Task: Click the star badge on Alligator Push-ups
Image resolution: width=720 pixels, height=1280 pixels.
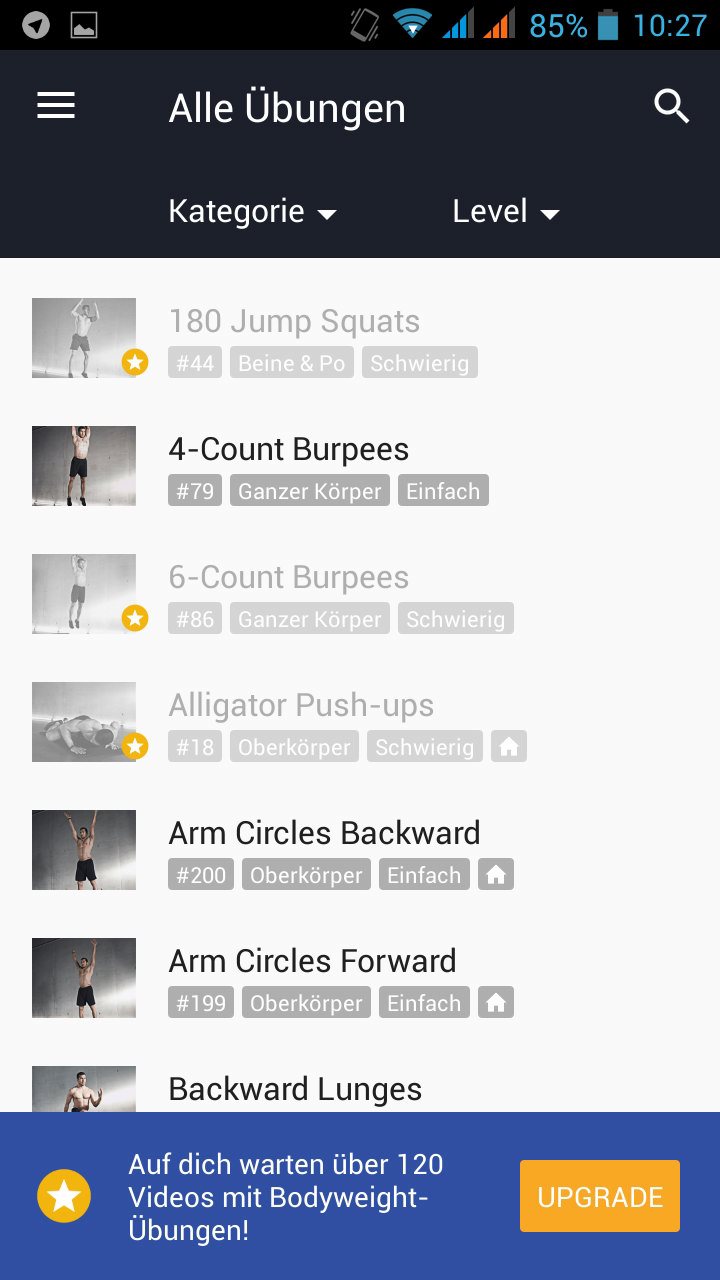Action: pyautogui.click(x=134, y=746)
